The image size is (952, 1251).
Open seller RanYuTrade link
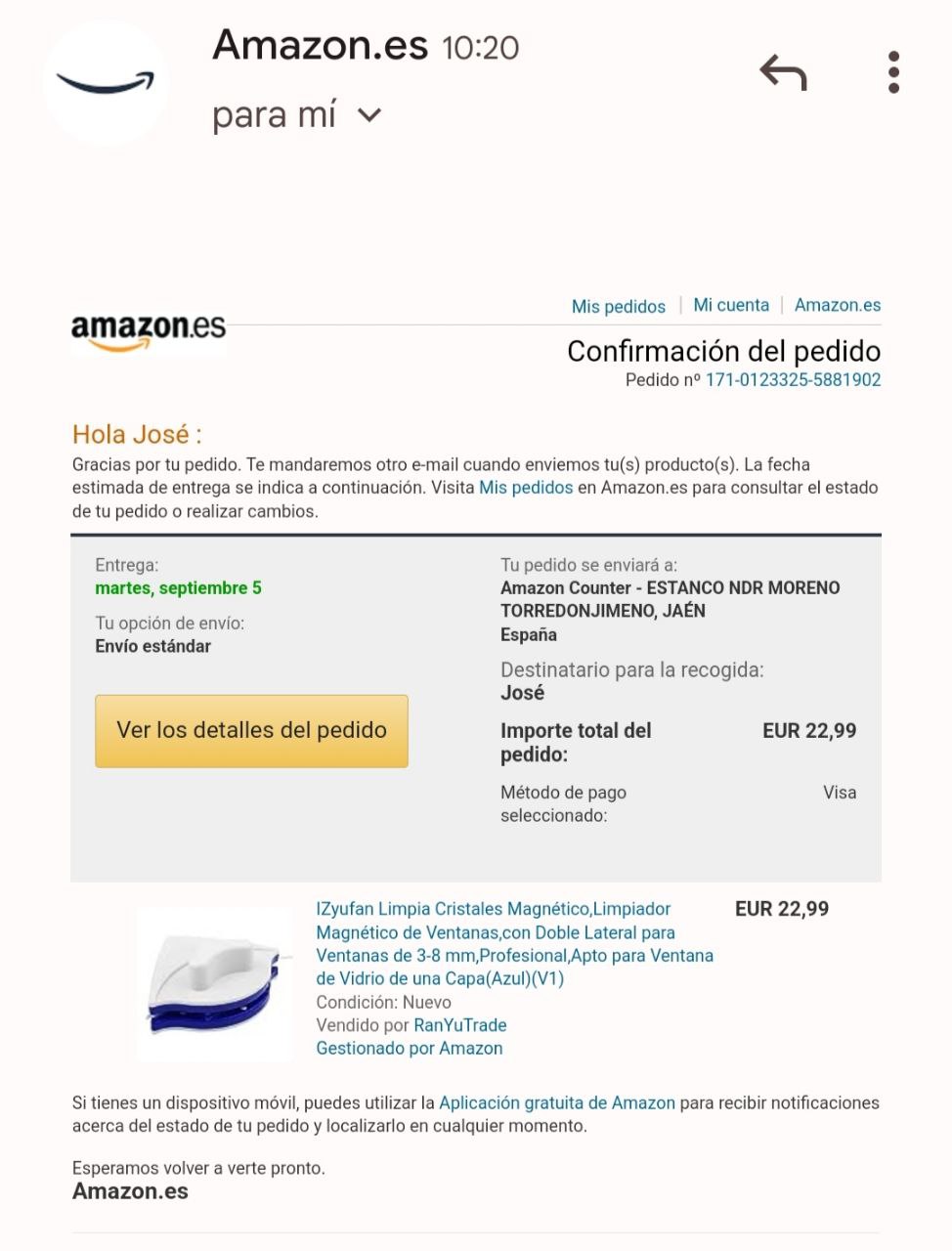[459, 1025]
